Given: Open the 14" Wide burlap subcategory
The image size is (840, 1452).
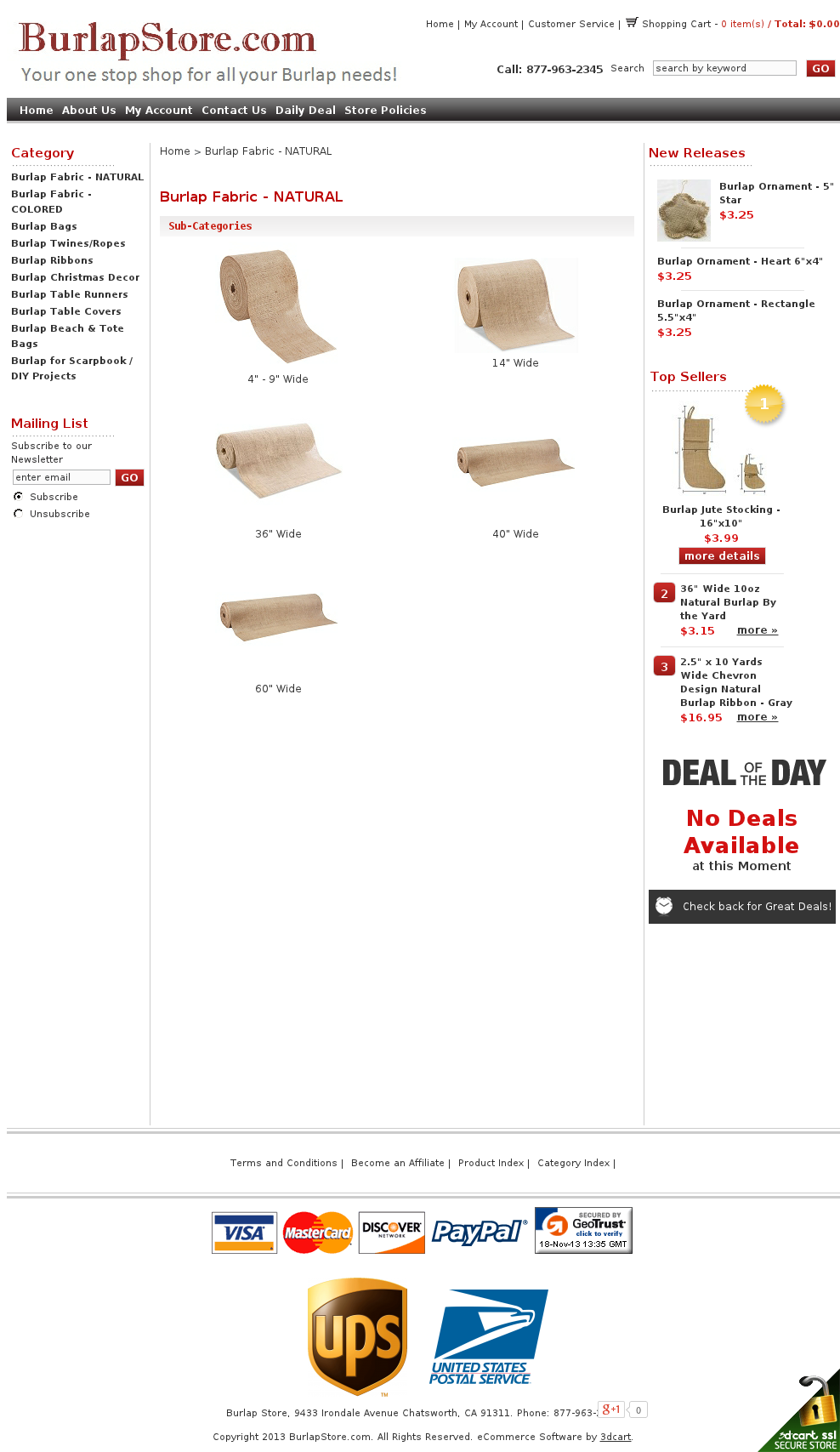Looking at the screenshot, I should point(515,362).
